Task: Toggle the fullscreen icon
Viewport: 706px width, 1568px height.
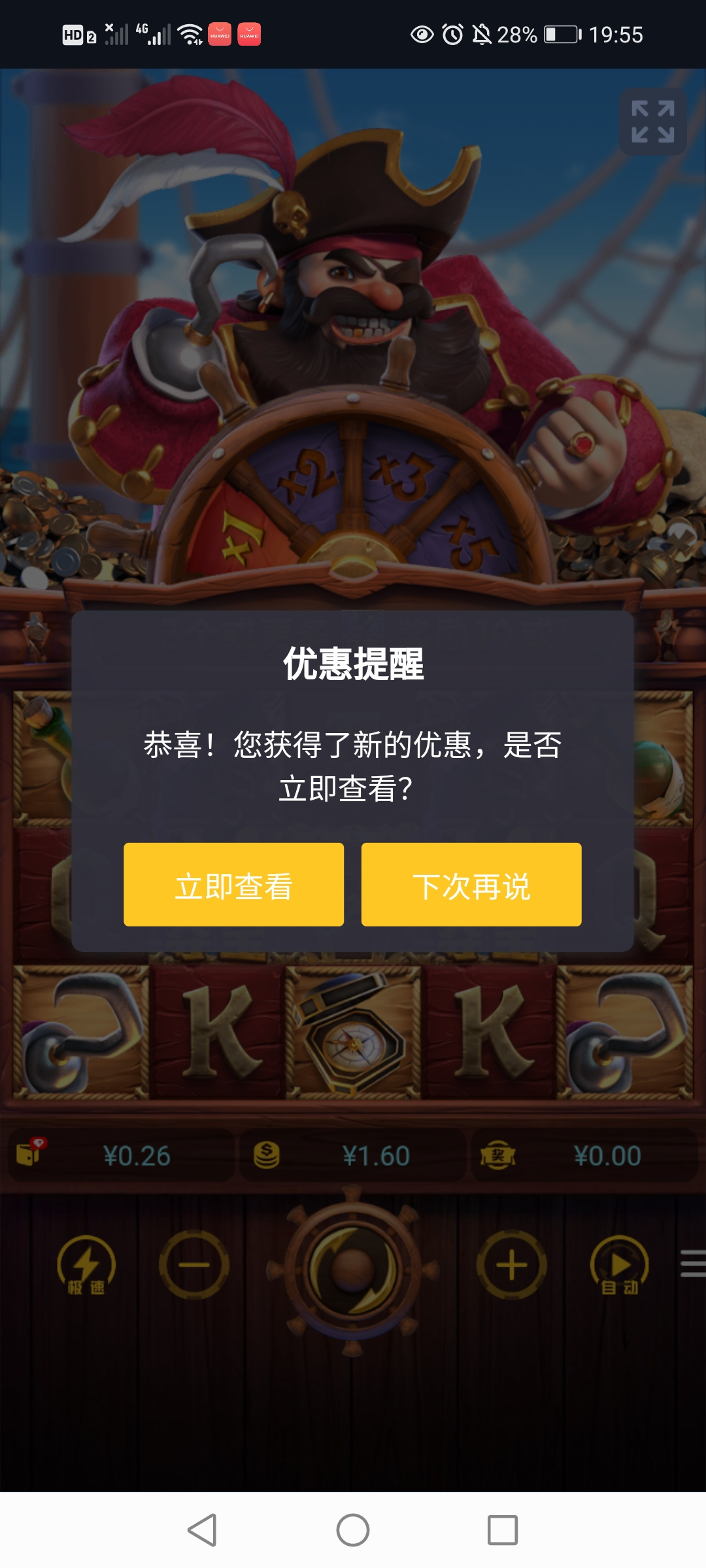Action: [x=652, y=122]
